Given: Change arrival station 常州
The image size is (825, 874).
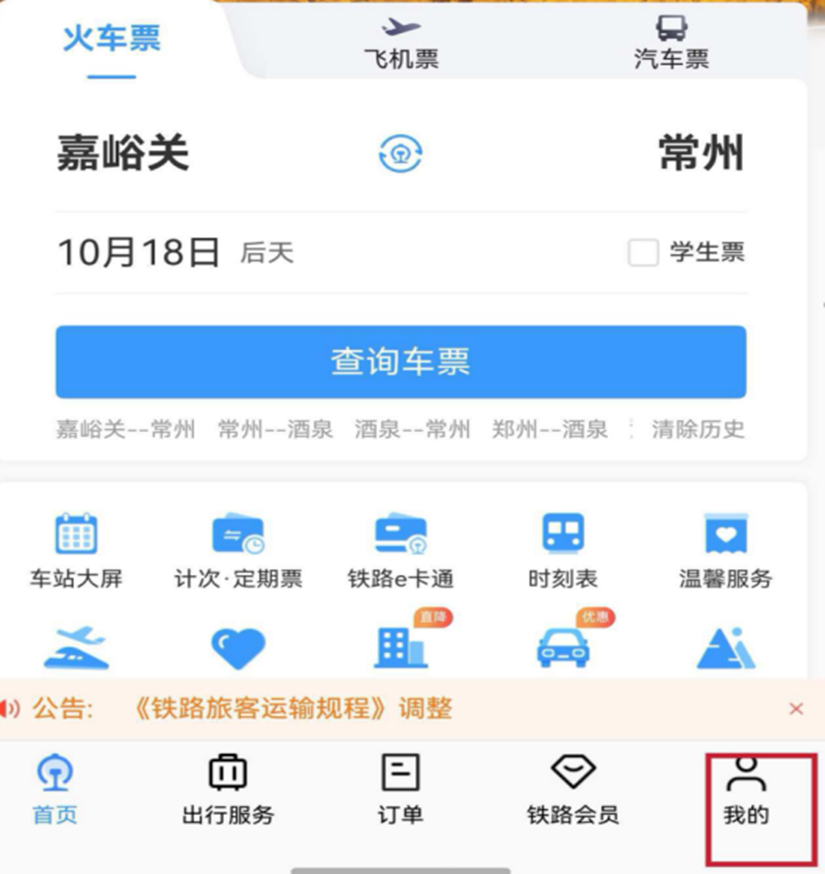Looking at the screenshot, I should (x=701, y=155).
